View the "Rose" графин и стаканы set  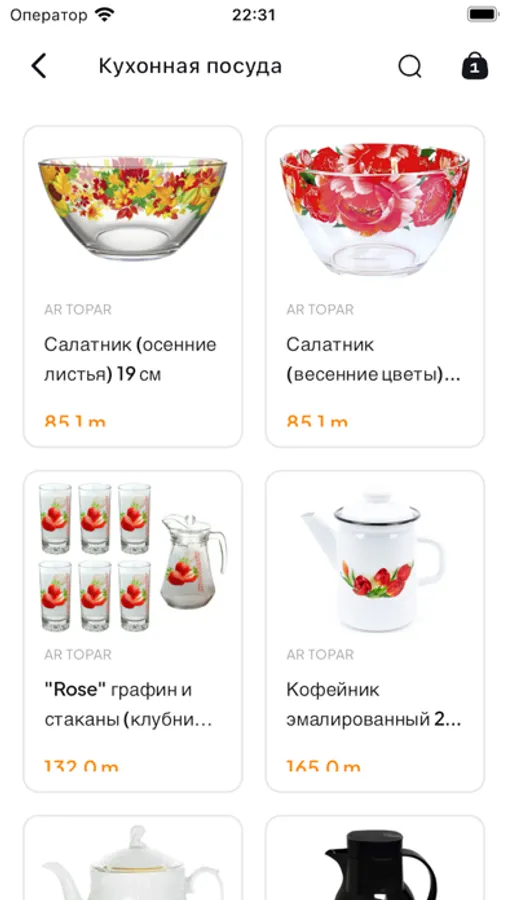(x=133, y=631)
